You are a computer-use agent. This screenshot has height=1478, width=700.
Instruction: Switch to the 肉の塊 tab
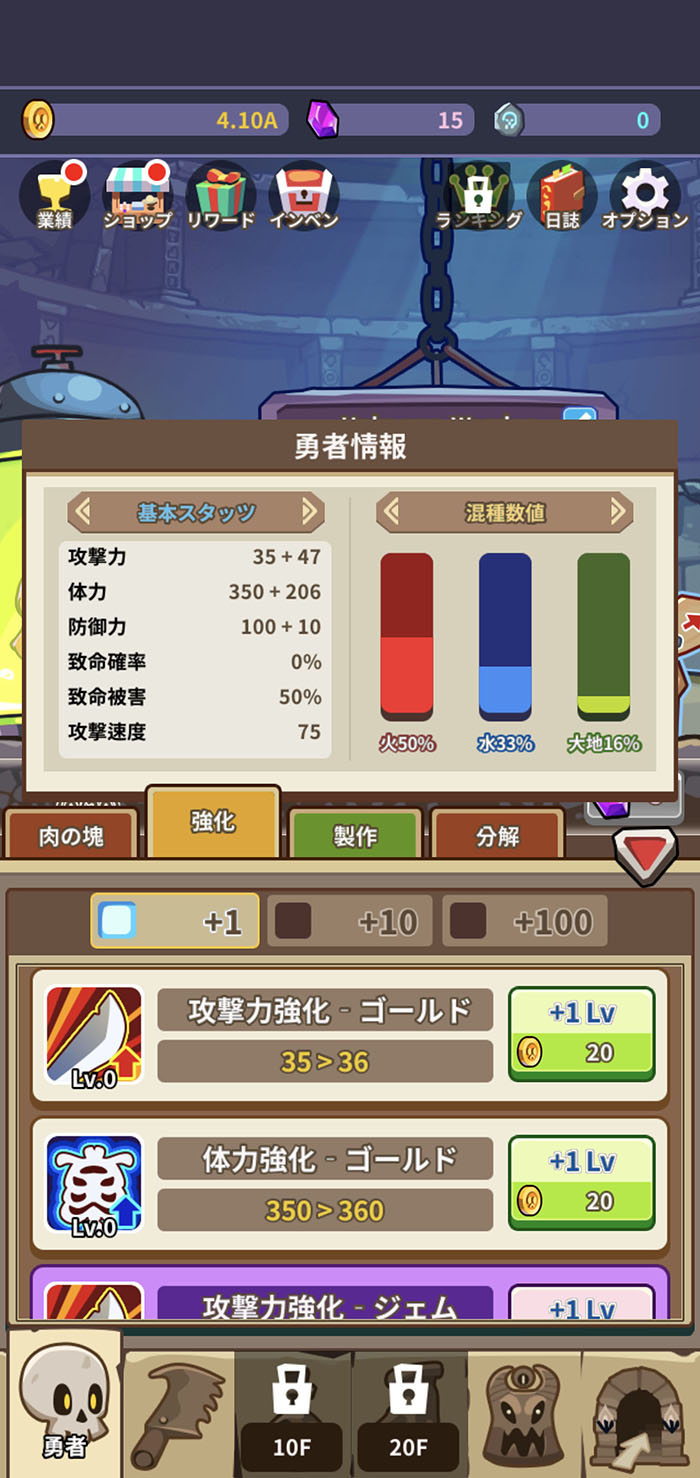[x=71, y=835]
